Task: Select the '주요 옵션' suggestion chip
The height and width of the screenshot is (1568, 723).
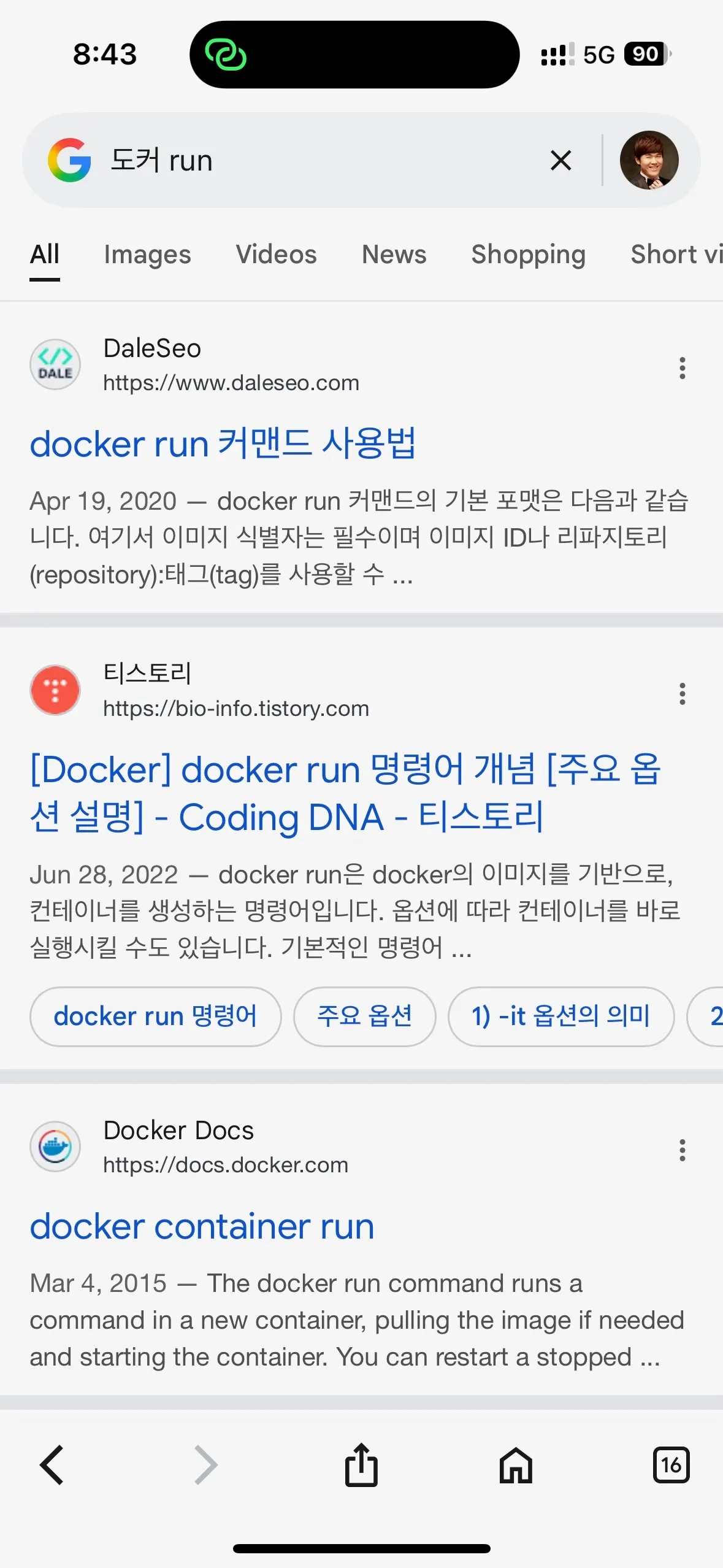Action: pos(364,1016)
